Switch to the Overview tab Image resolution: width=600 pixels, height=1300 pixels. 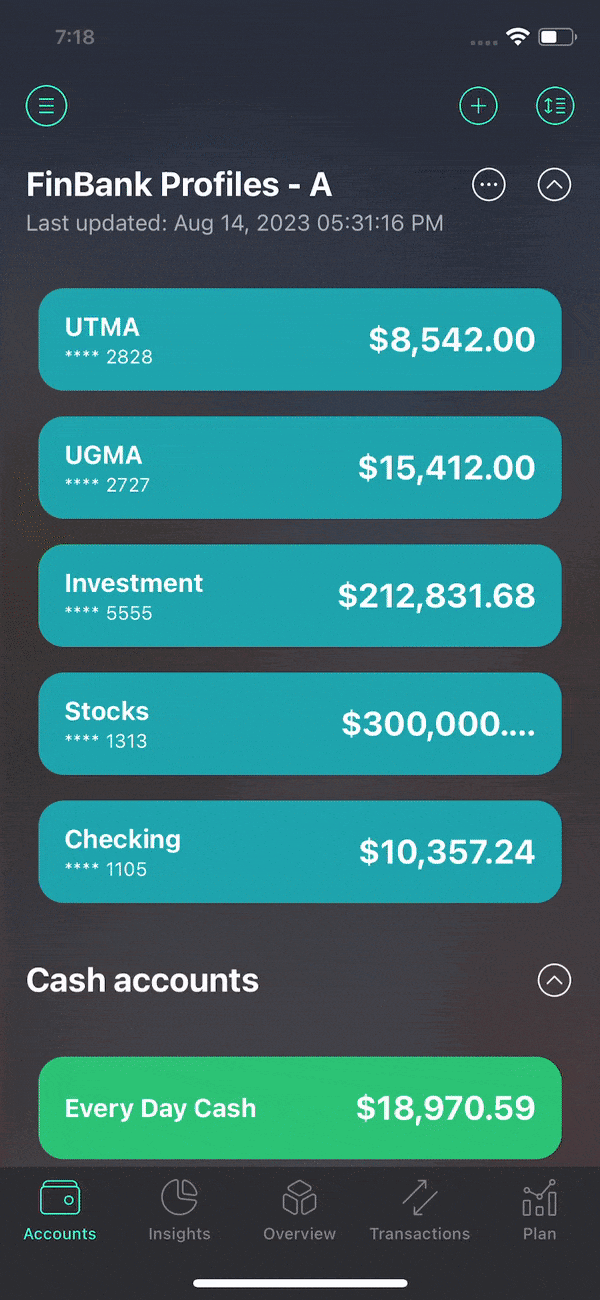tap(300, 1210)
